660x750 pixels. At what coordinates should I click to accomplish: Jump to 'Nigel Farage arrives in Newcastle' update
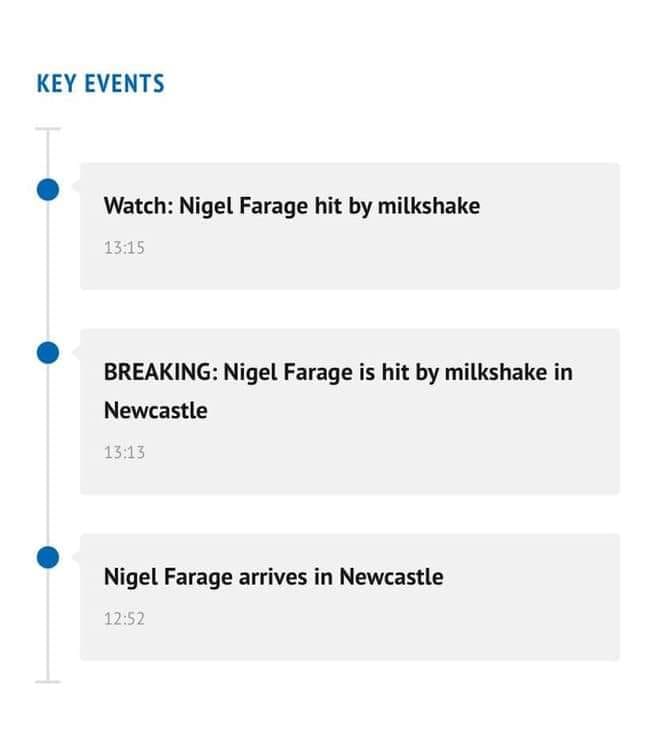(273, 577)
